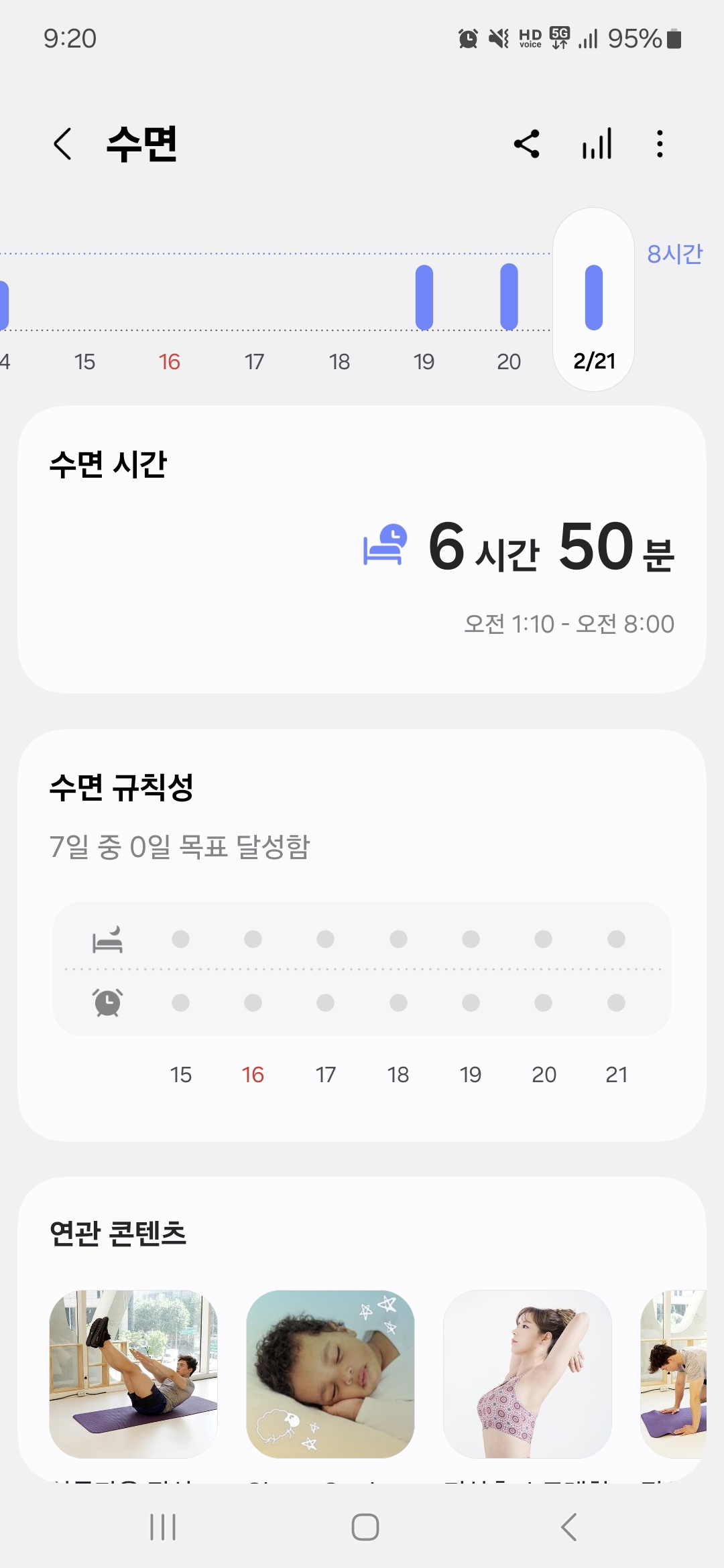Show recent apps
Image resolution: width=724 pixels, height=1568 pixels.
pyautogui.click(x=163, y=1527)
